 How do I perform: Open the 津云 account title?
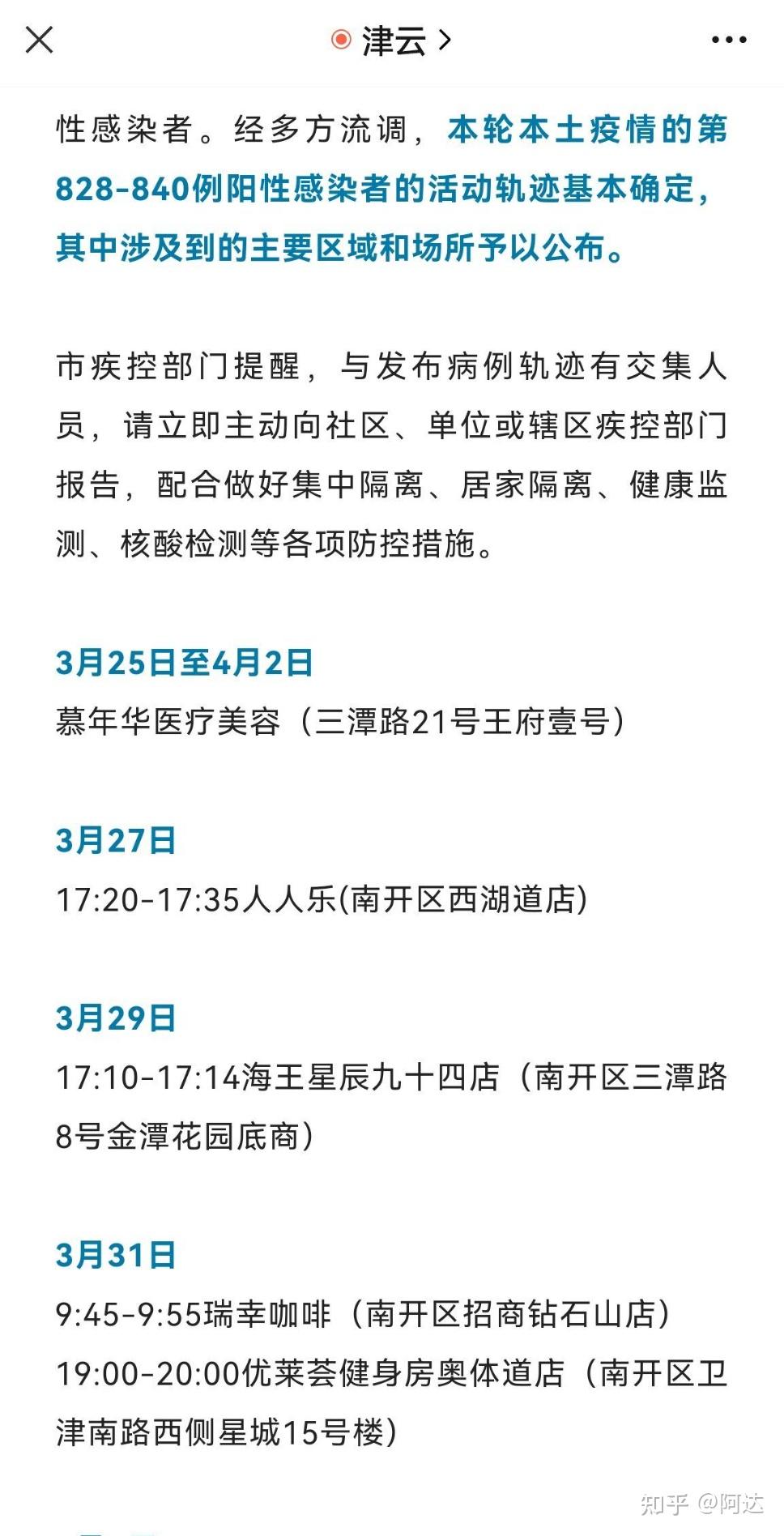pyautogui.click(x=392, y=41)
